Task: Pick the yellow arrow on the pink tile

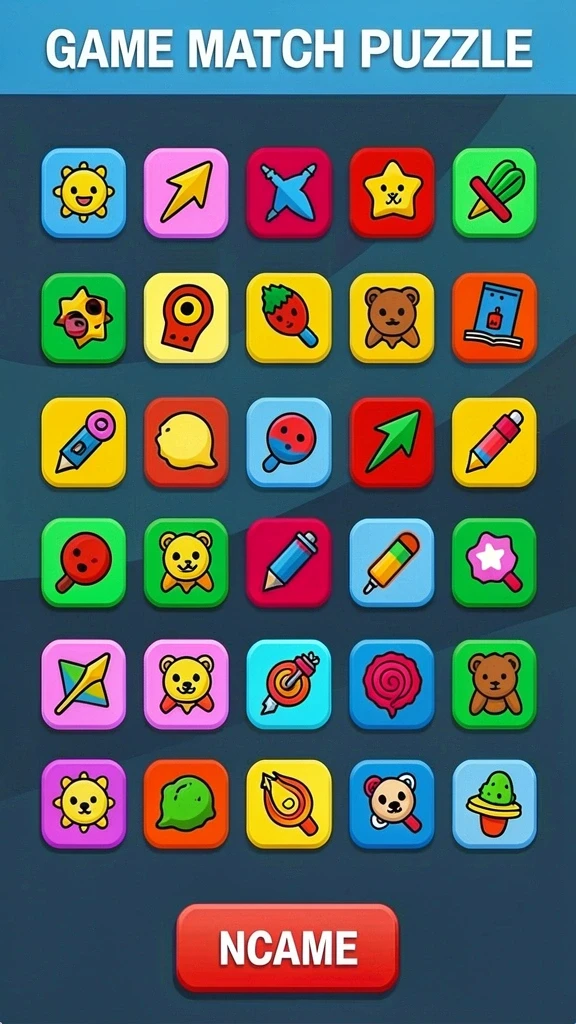Action: [x=186, y=192]
